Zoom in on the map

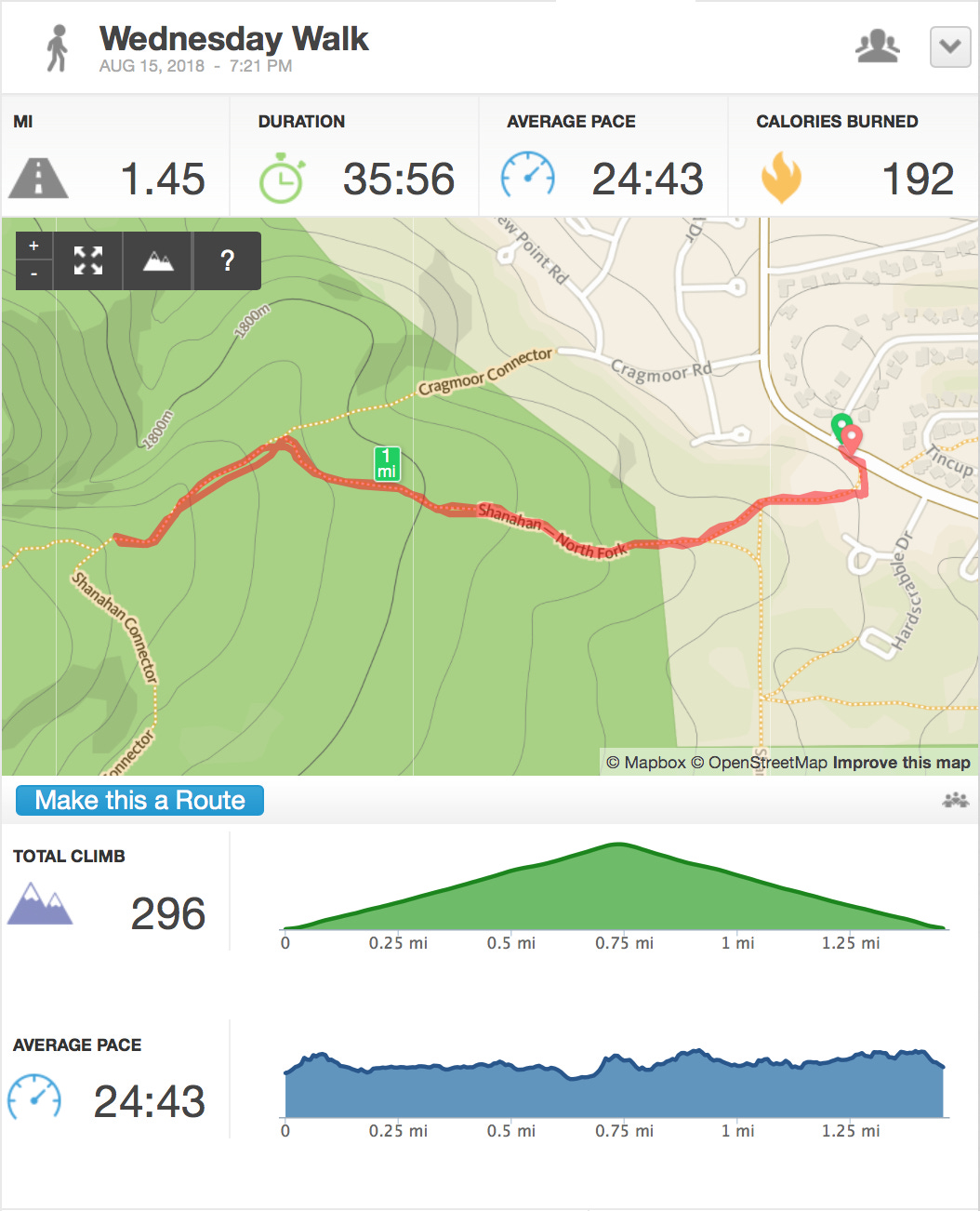click(33, 246)
